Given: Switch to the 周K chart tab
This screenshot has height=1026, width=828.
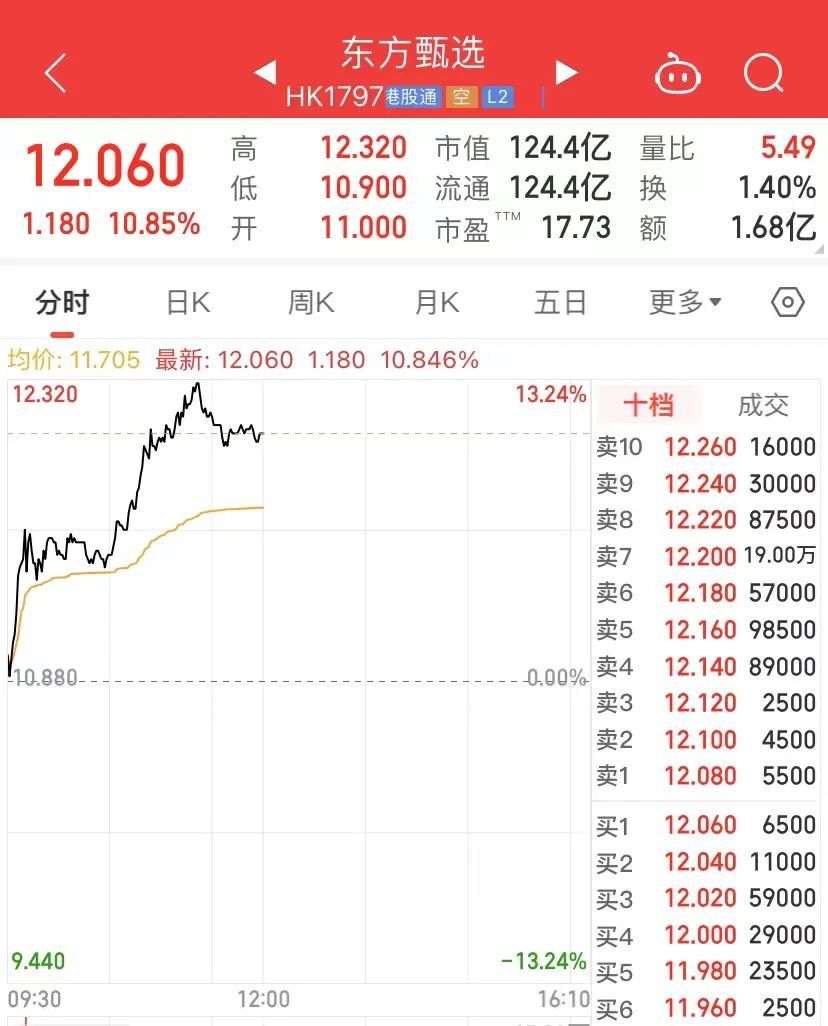Looking at the screenshot, I should 311,302.
